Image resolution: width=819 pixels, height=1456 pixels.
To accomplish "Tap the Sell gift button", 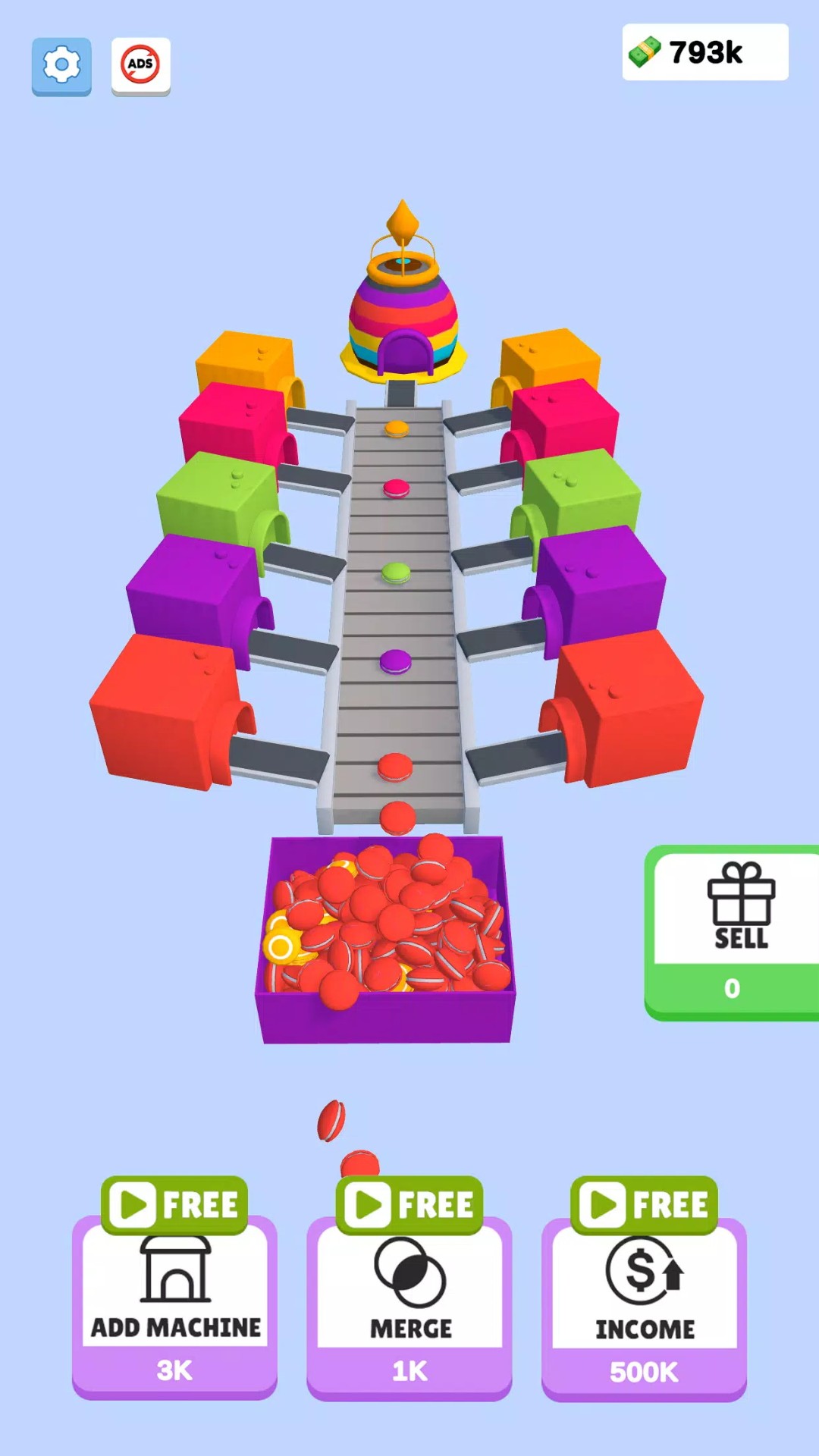I will pyautogui.click(x=733, y=933).
